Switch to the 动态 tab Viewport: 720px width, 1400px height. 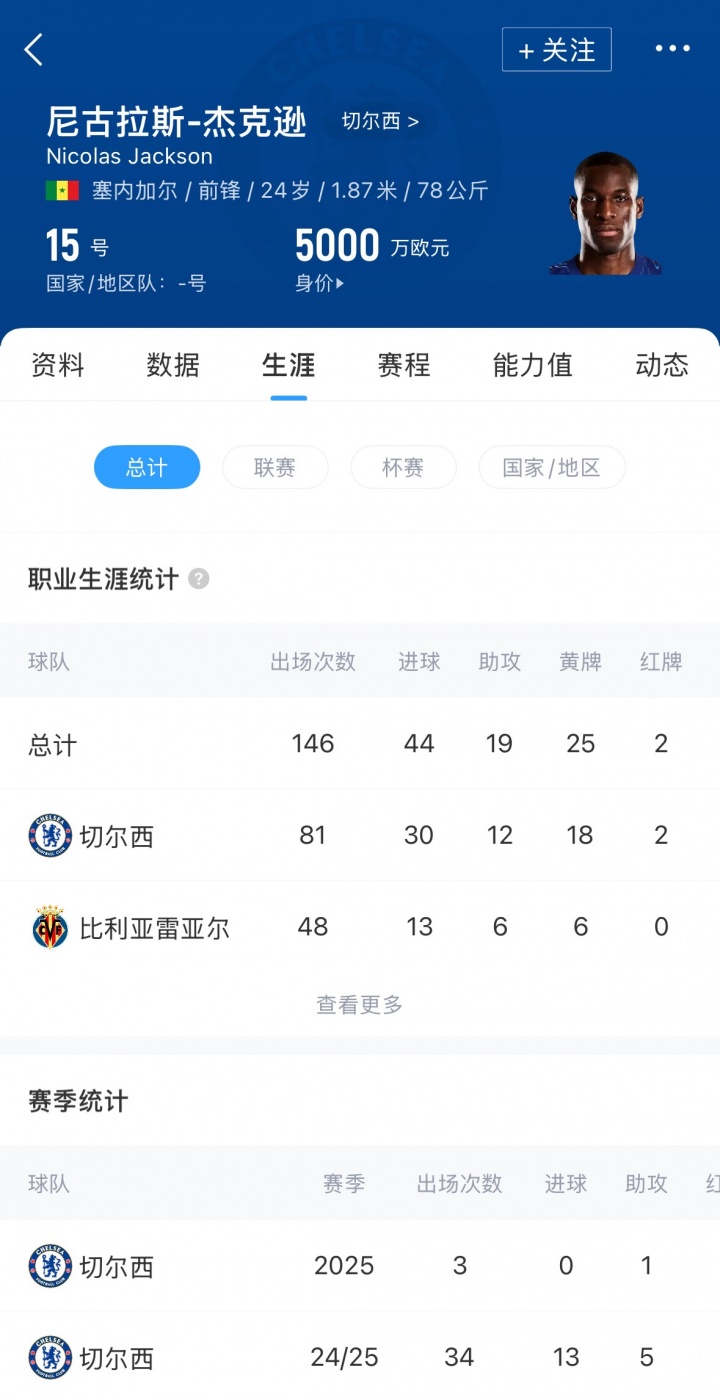click(x=662, y=365)
